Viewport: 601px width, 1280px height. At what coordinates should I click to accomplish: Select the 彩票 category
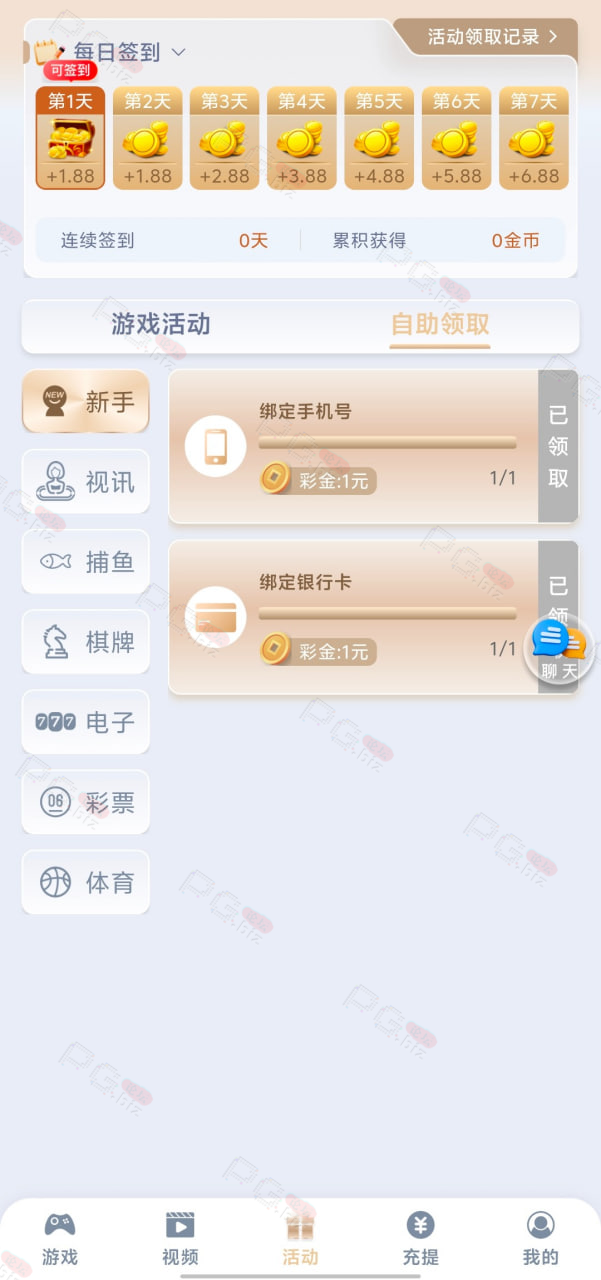(86, 802)
